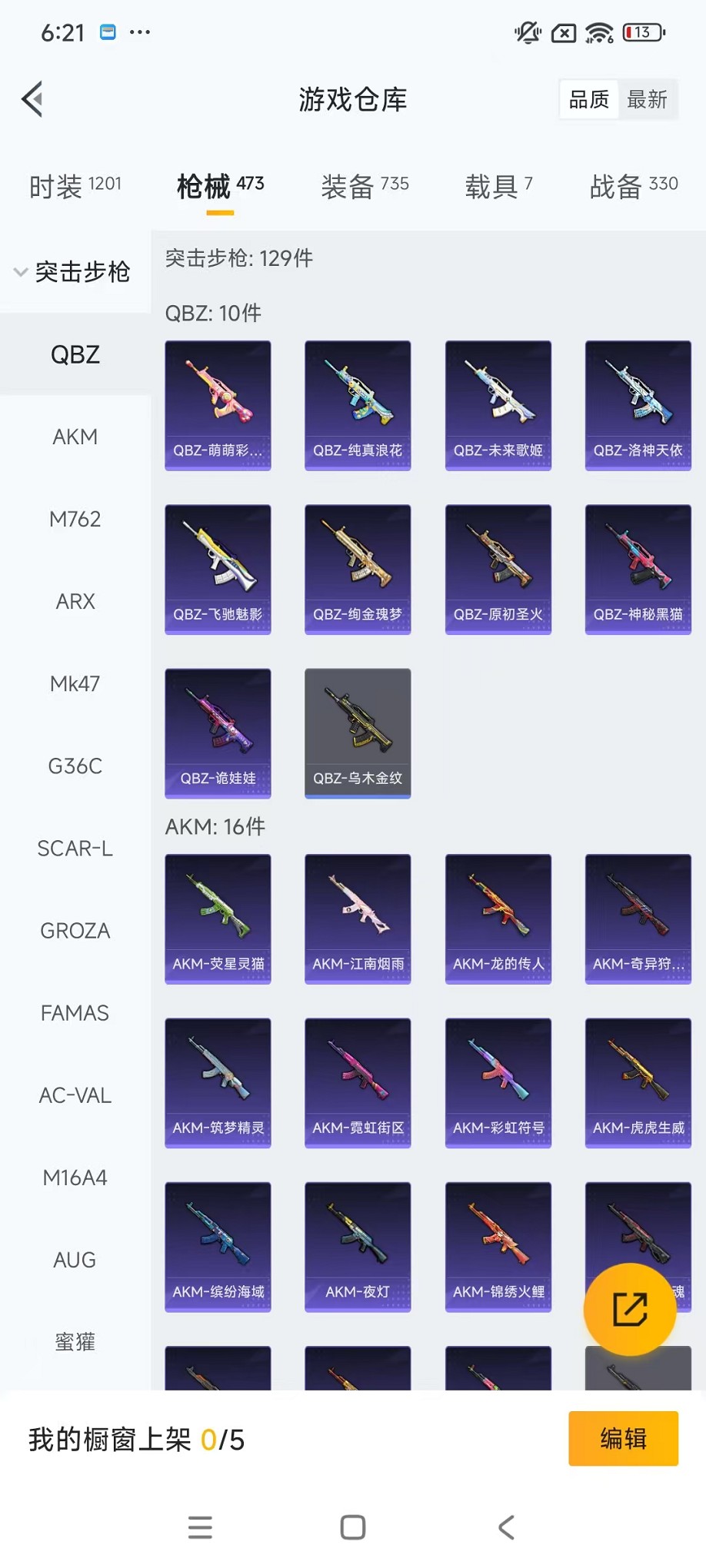The image size is (706, 1568).
Task: Go to the system home screen
Action: (x=353, y=1527)
